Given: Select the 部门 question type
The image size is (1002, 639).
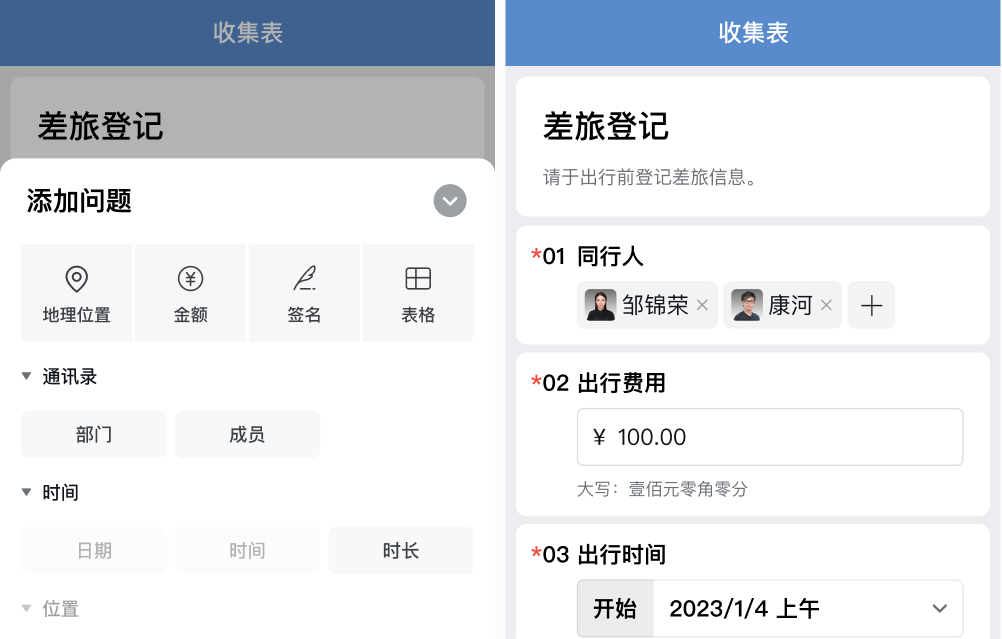Looking at the screenshot, I should [x=94, y=435].
